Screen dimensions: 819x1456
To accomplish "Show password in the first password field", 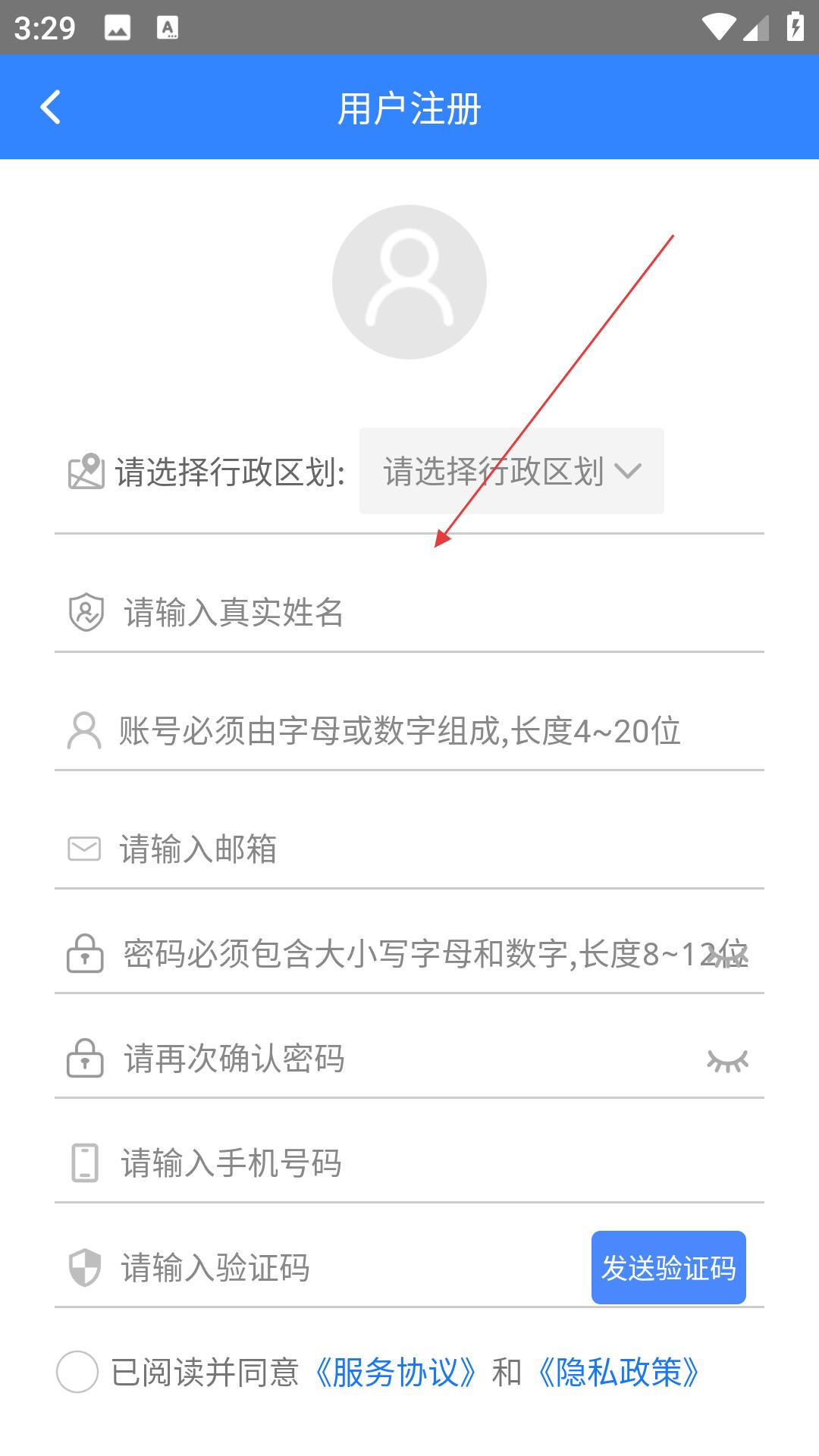I will pyautogui.click(x=728, y=957).
